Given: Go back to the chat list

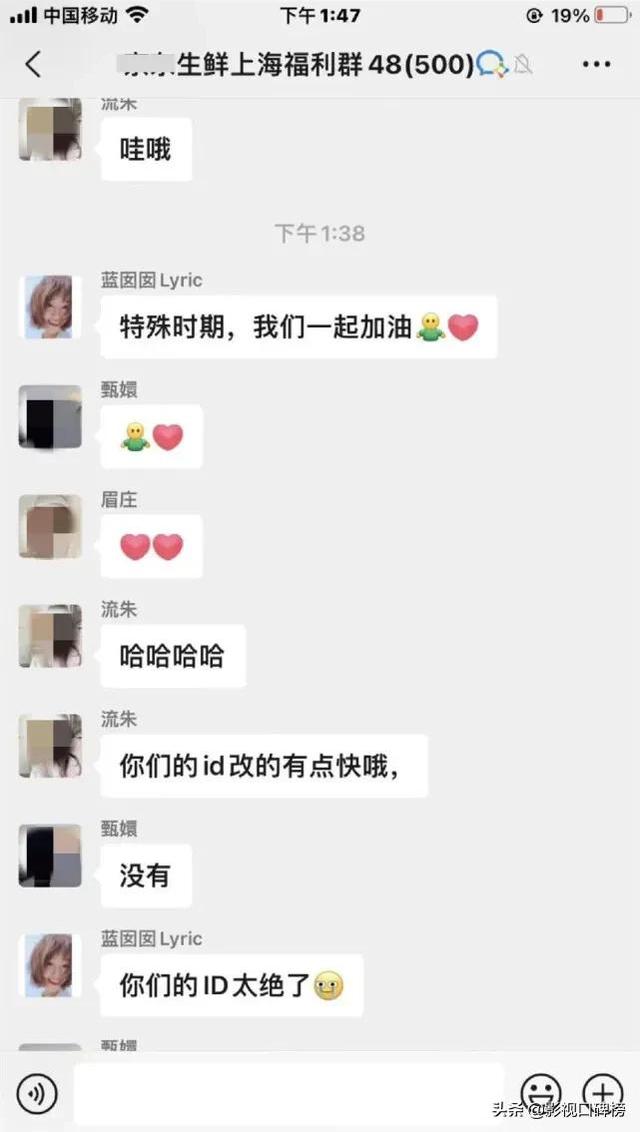Looking at the screenshot, I should click(33, 64).
